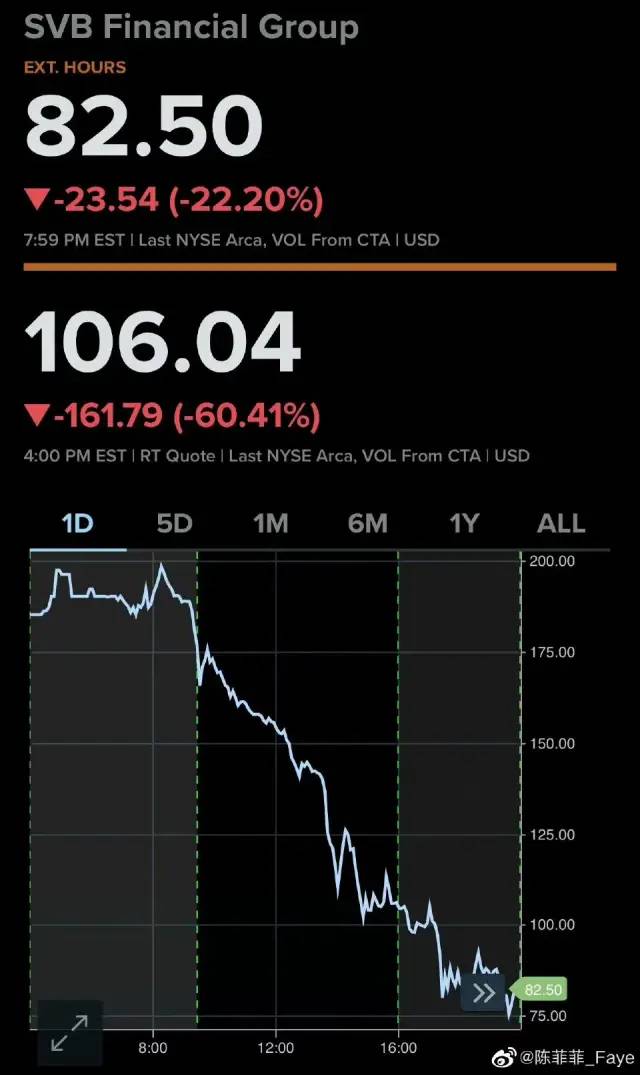Display the ALL time chart
This screenshot has height=1075, width=640.
[561, 524]
